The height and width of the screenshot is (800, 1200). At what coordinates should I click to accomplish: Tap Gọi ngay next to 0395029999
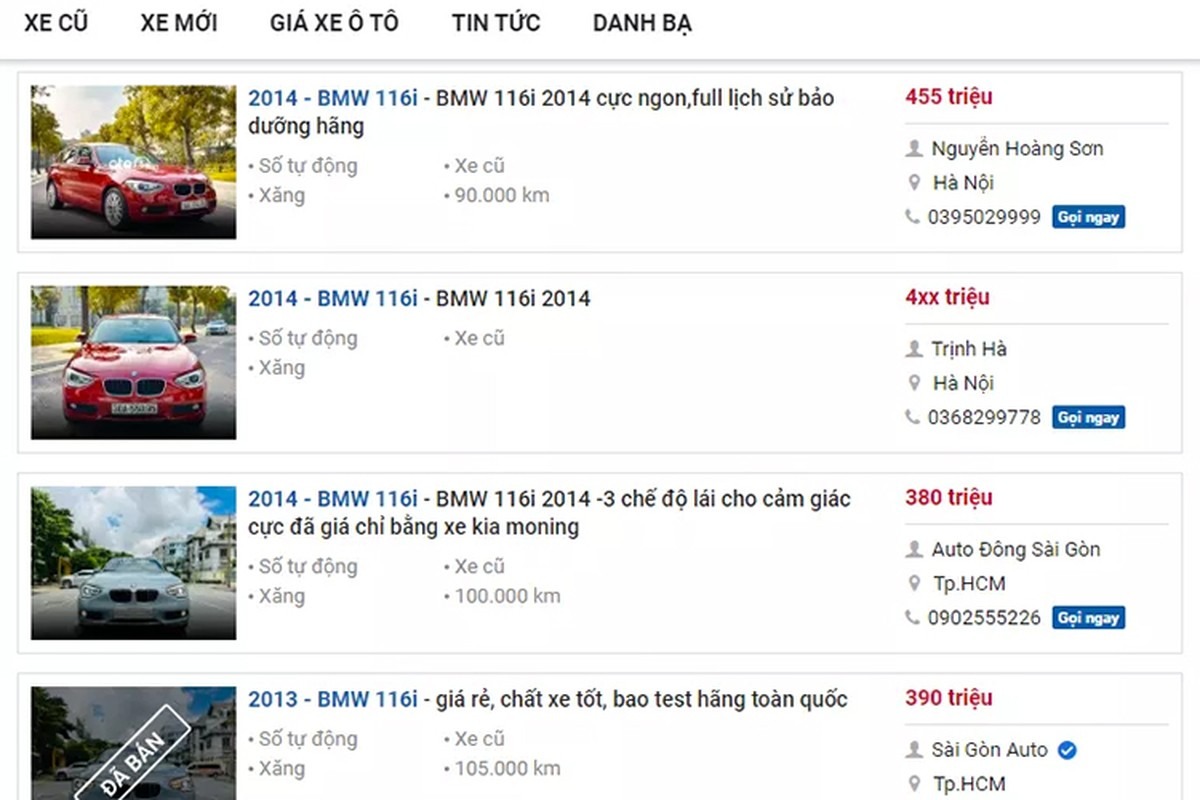point(1088,217)
